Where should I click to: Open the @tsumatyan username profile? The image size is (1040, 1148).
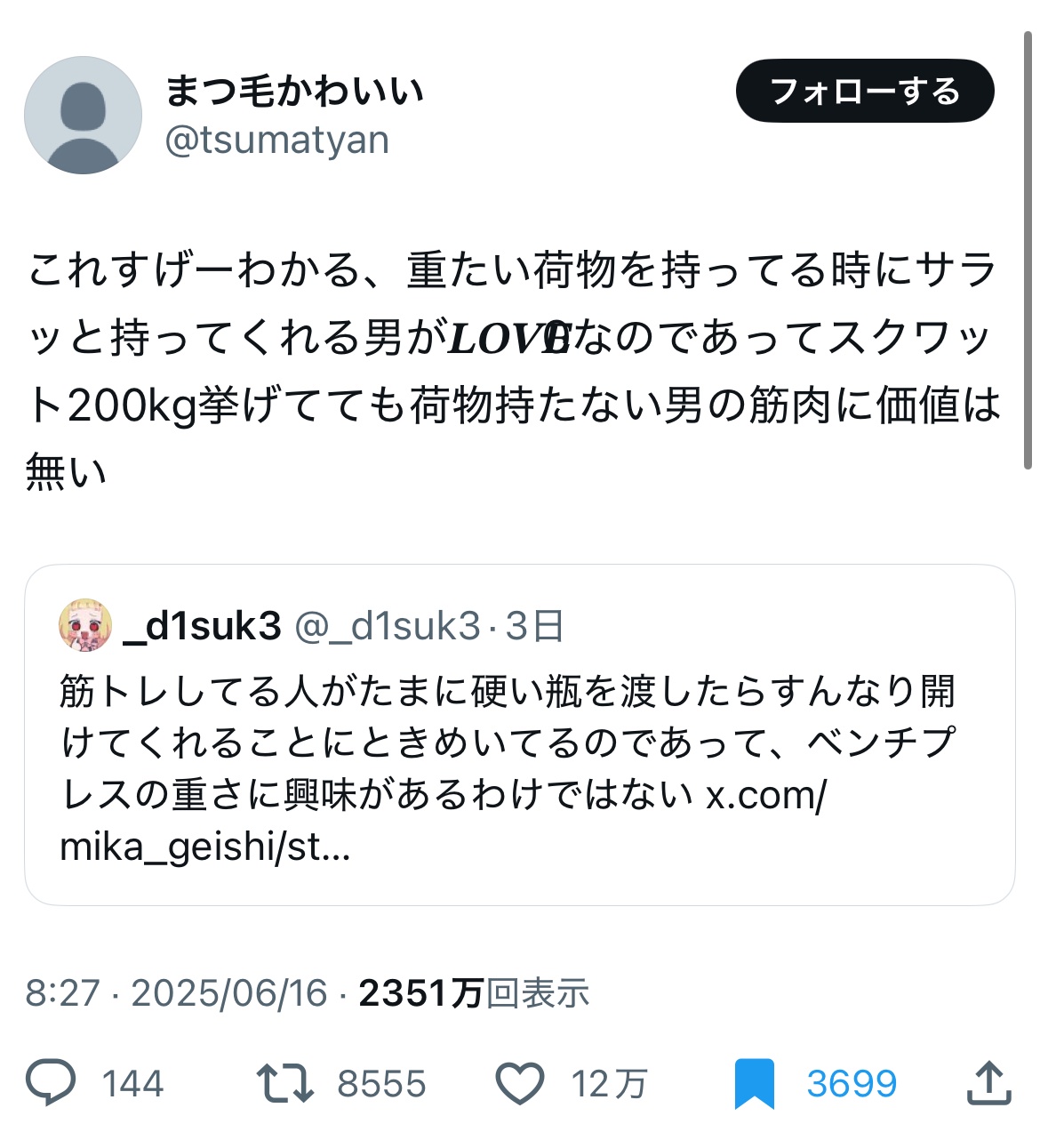point(277,140)
